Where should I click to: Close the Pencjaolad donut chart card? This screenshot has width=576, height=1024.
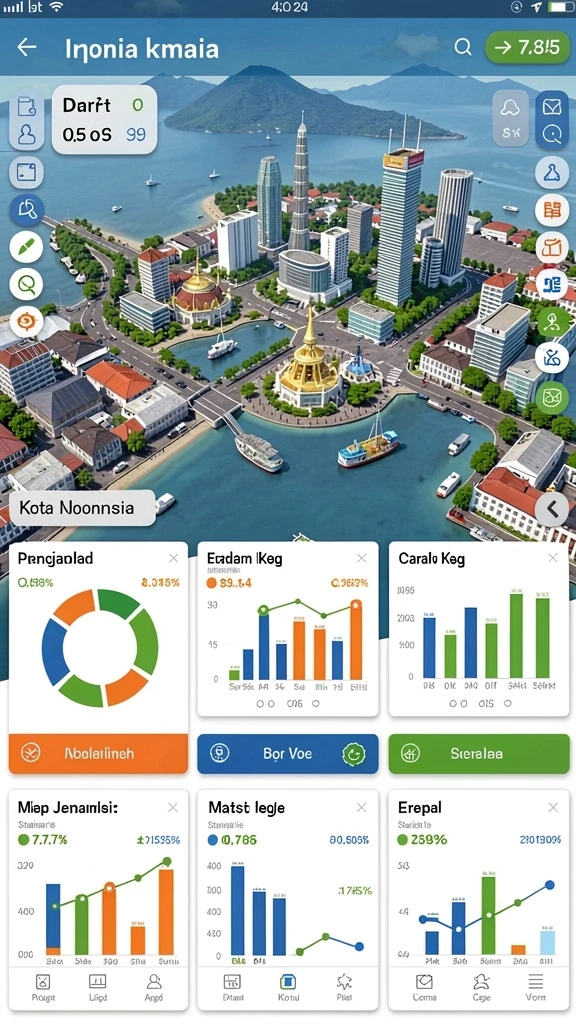[x=173, y=558]
